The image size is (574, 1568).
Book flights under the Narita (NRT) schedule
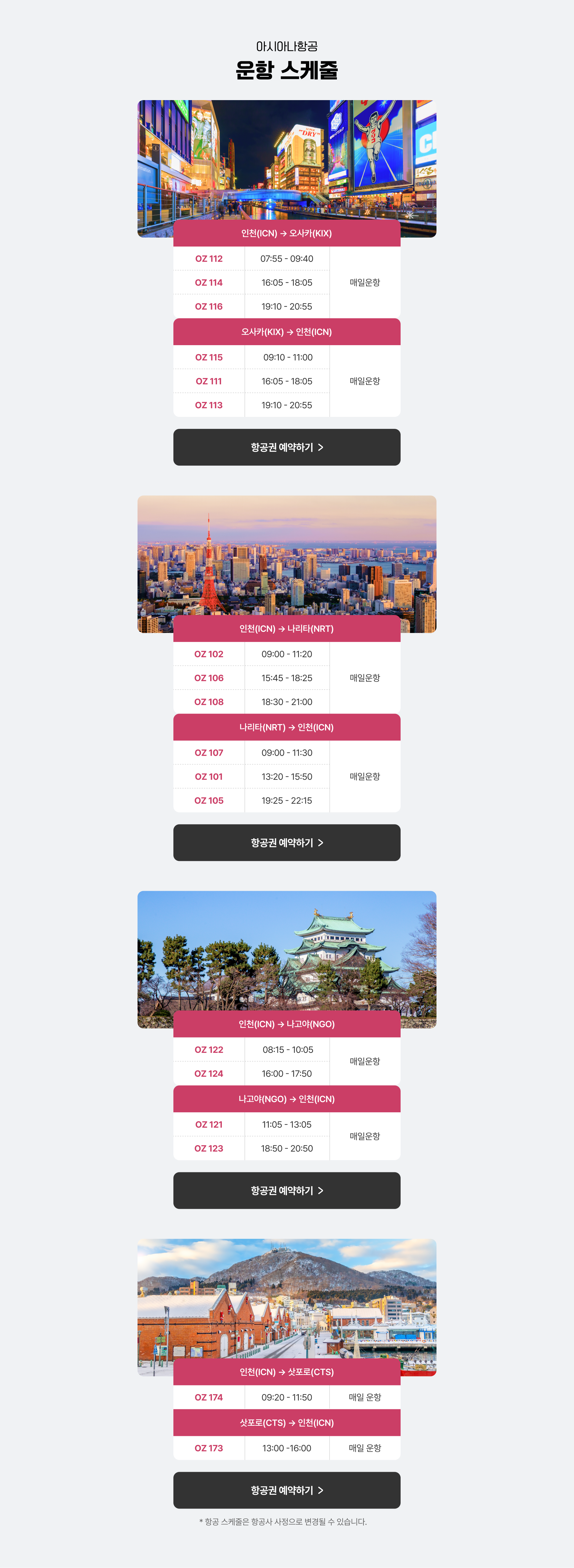point(287,842)
